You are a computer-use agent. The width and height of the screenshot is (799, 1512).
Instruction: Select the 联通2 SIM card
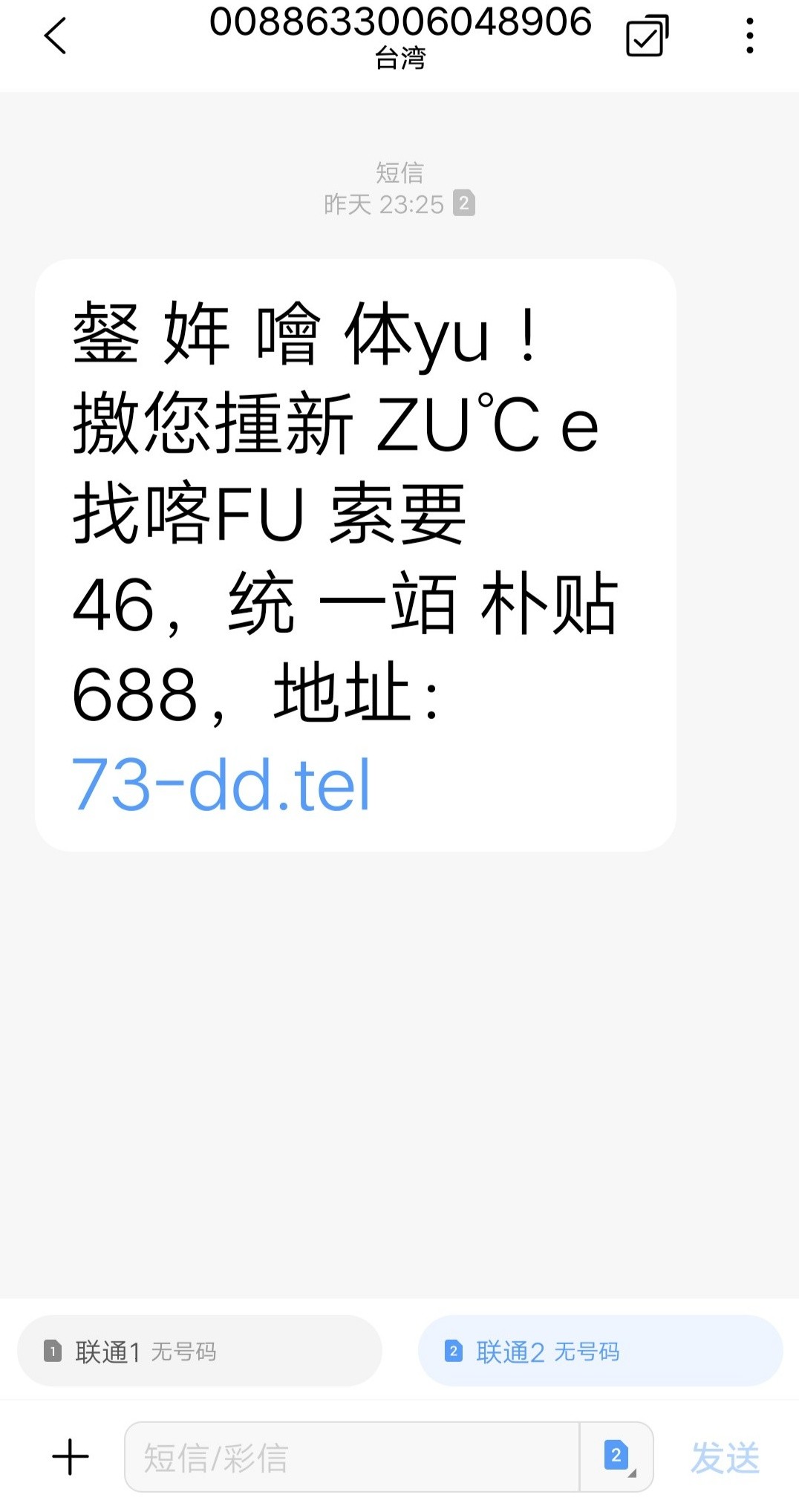600,1351
